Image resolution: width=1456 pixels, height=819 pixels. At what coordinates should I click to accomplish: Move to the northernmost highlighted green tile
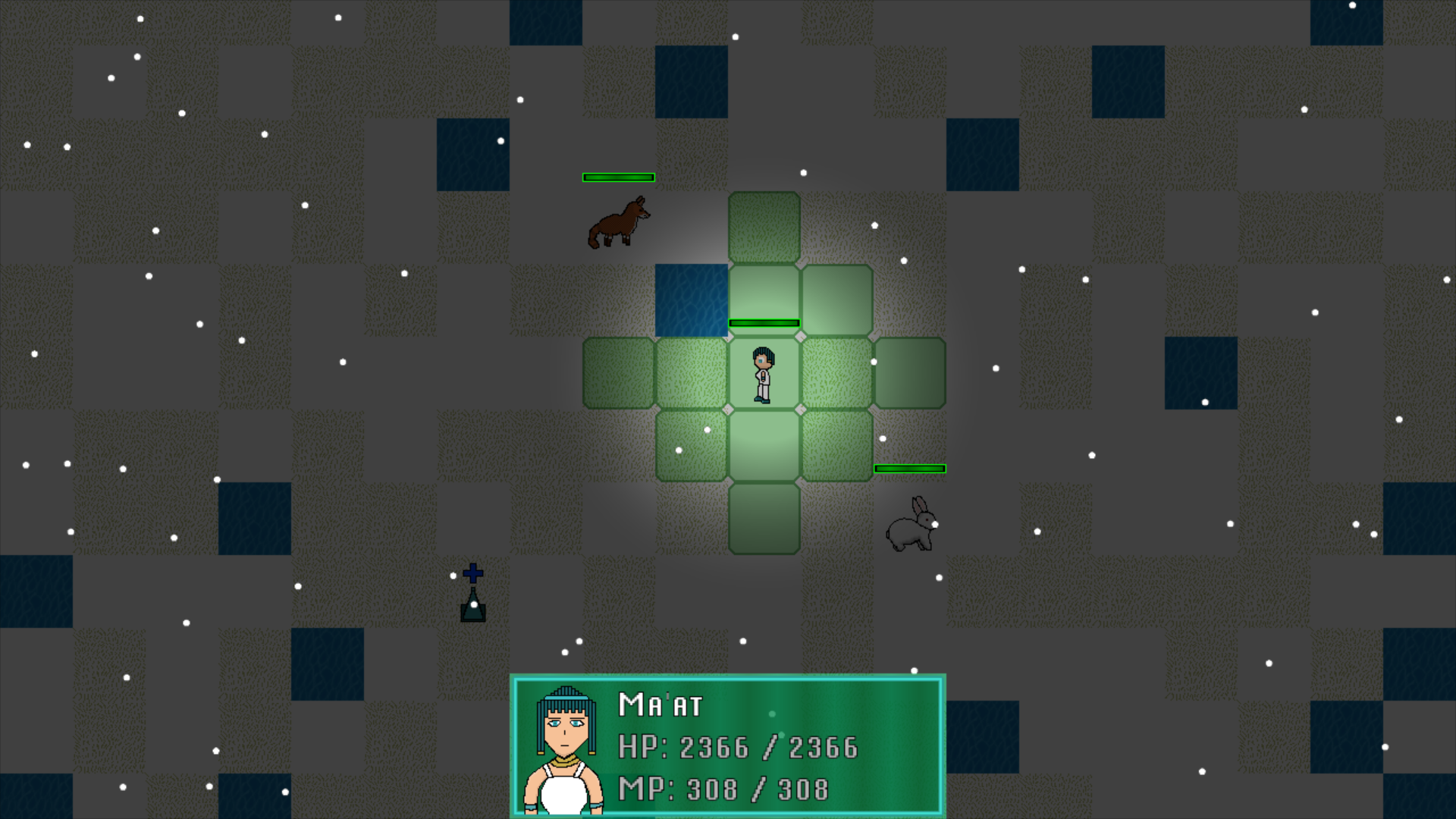pos(764,227)
